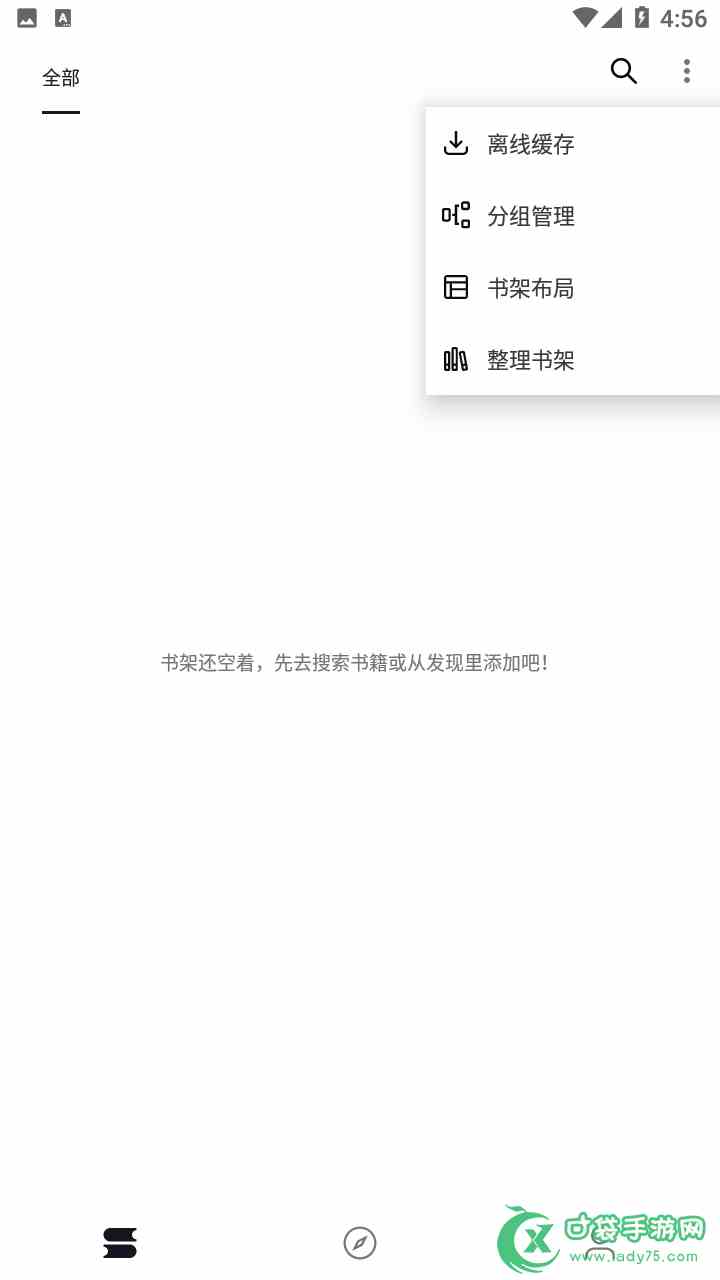Choose 书架布局 bookshelf layout option
720x1280 pixels.
coord(530,288)
